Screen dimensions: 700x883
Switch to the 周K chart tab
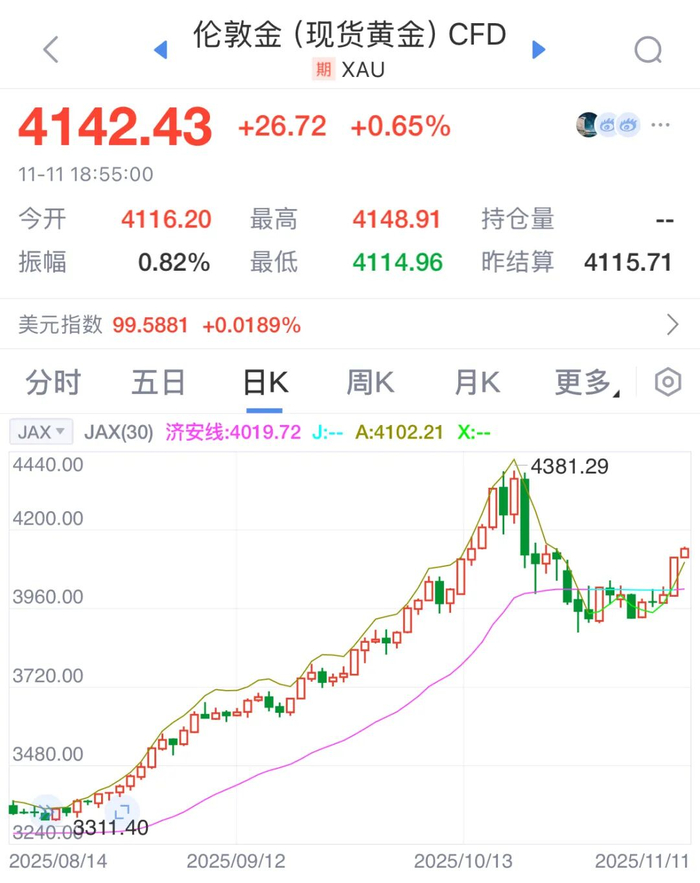pos(370,383)
